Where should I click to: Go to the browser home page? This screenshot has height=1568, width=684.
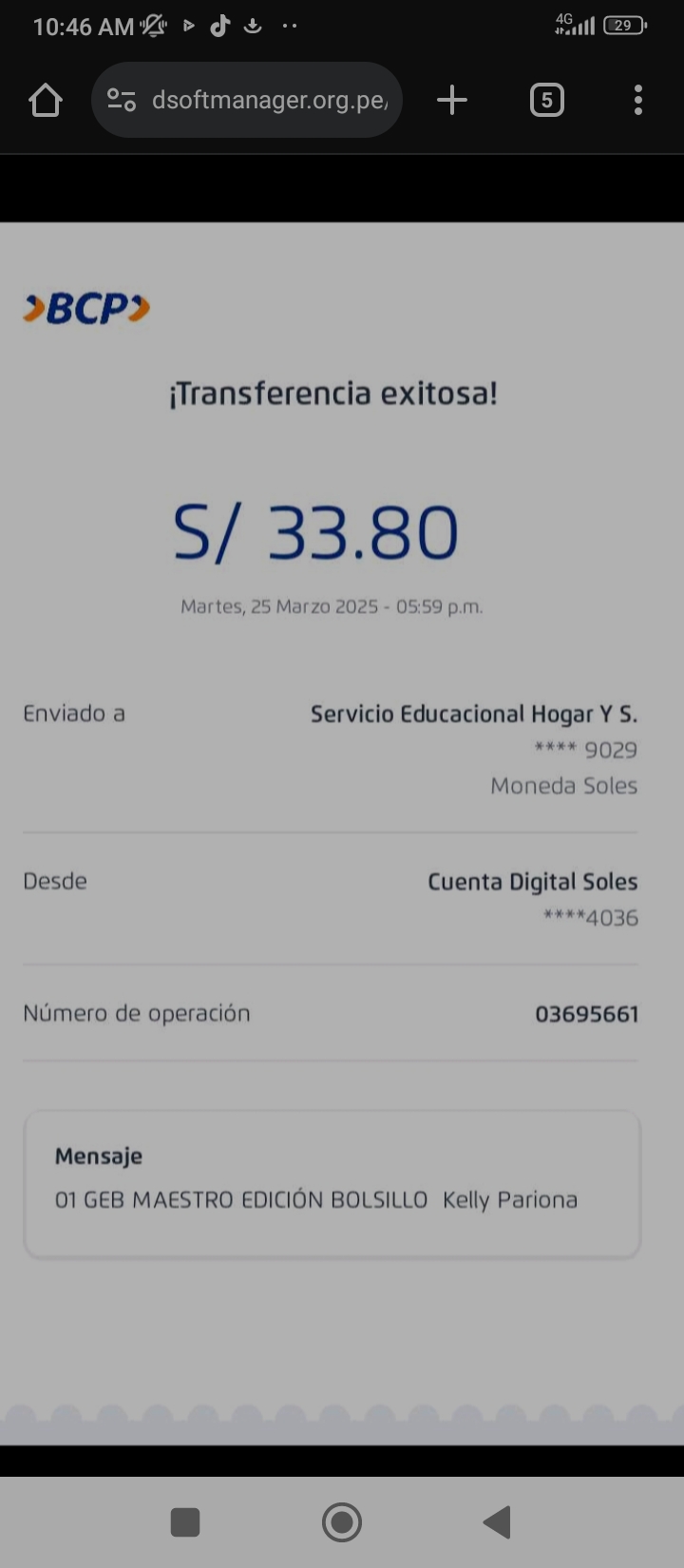pyautogui.click(x=46, y=100)
